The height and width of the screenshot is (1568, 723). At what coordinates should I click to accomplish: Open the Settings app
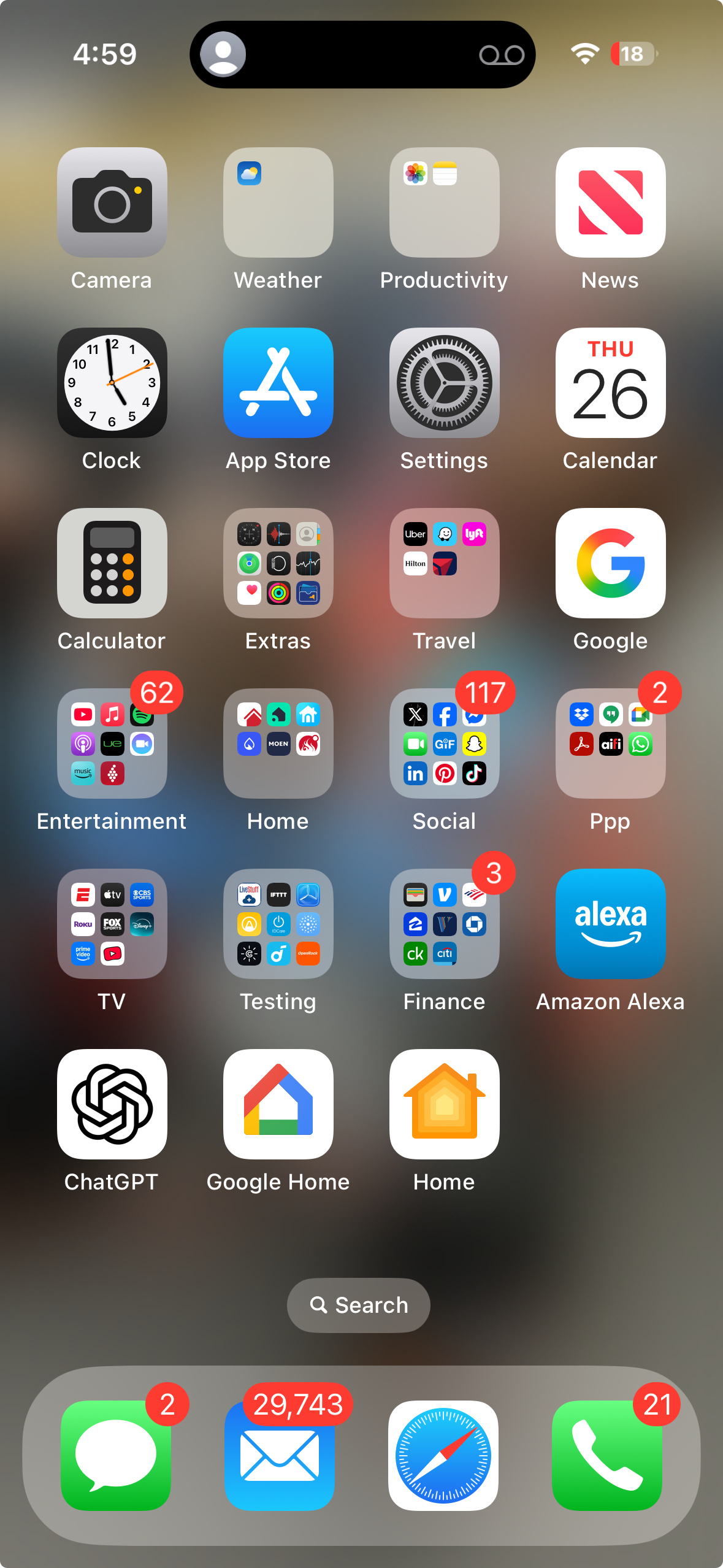[x=443, y=383]
